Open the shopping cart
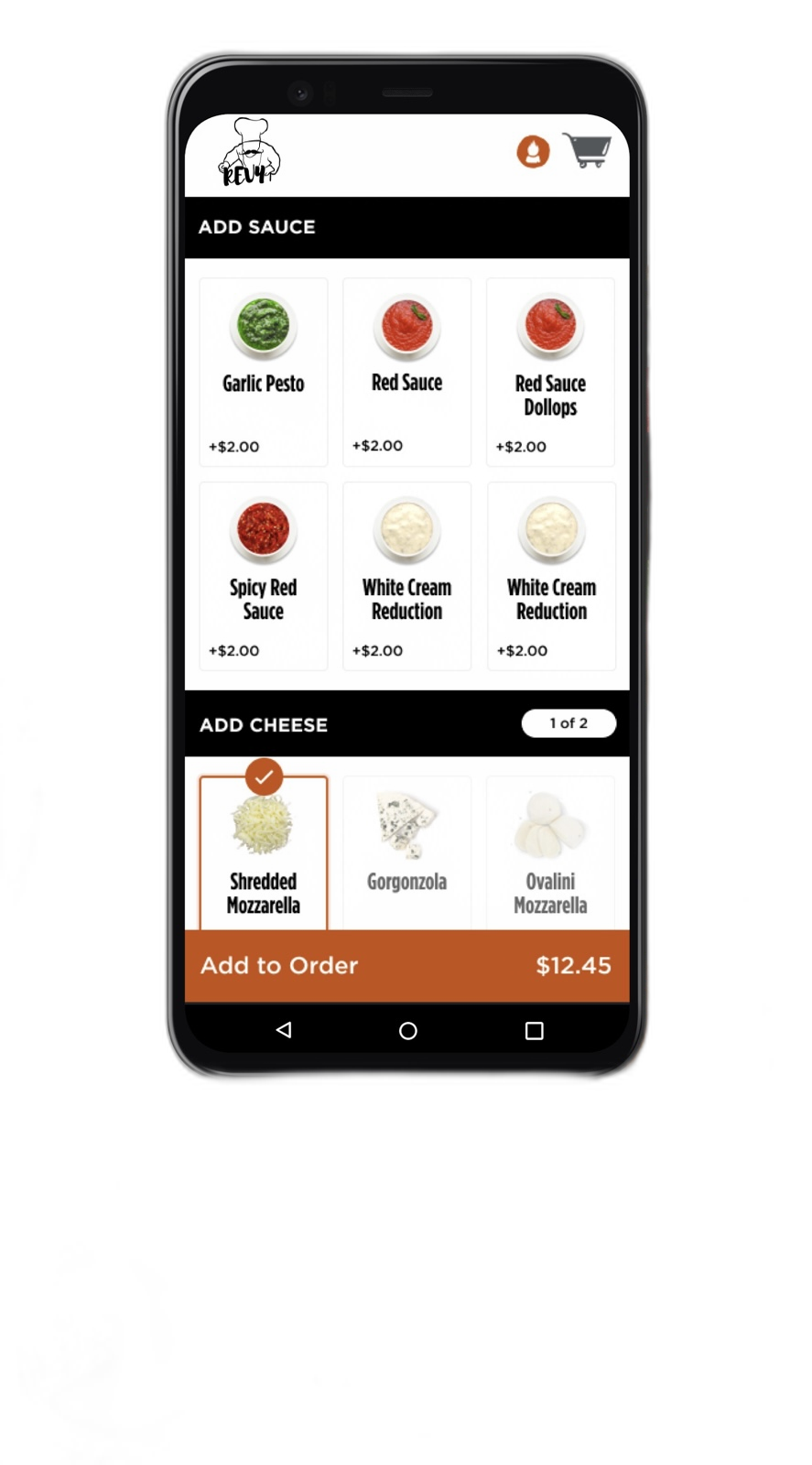 (587, 150)
